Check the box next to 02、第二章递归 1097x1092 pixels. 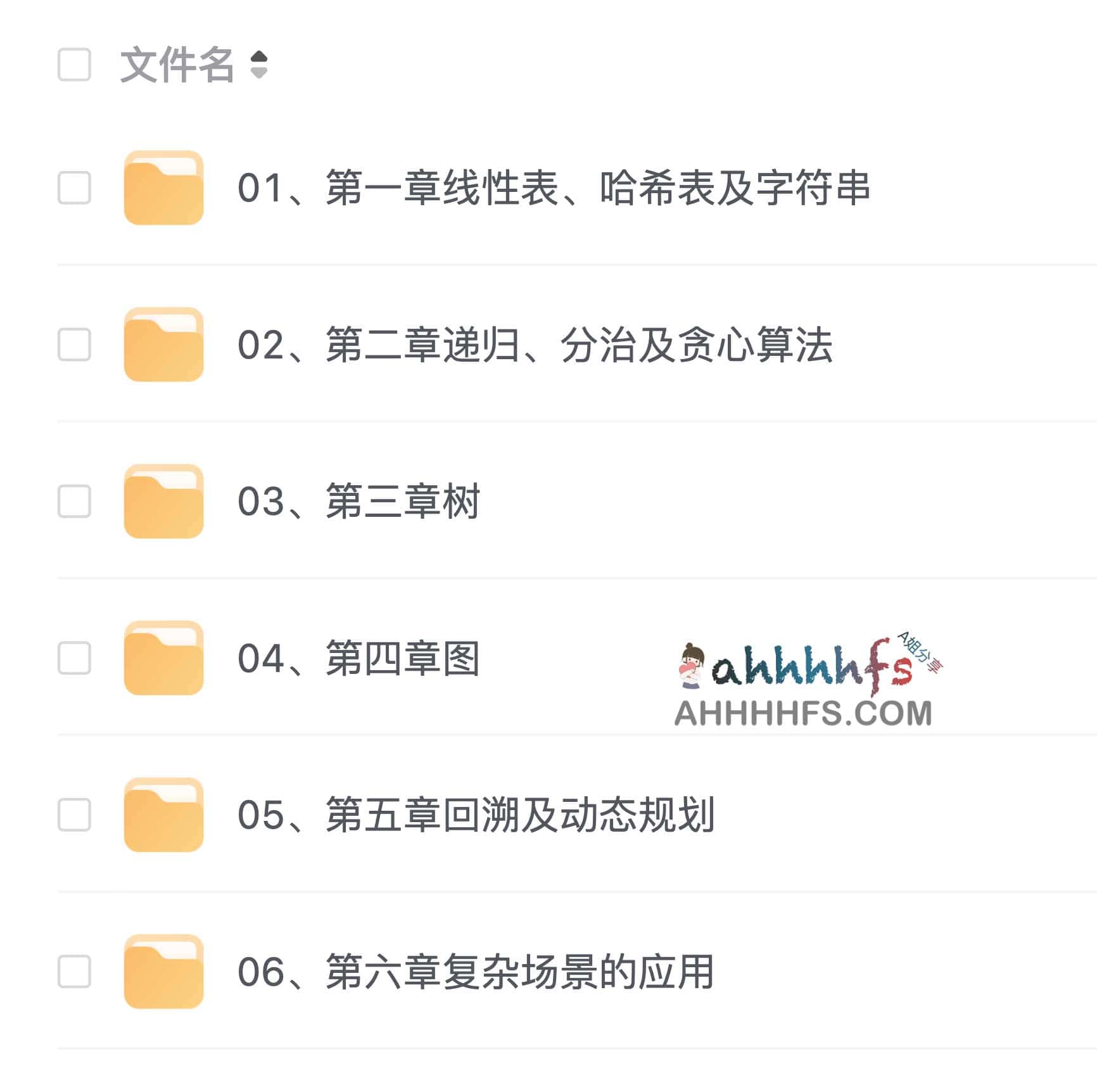click(x=74, y=345)
